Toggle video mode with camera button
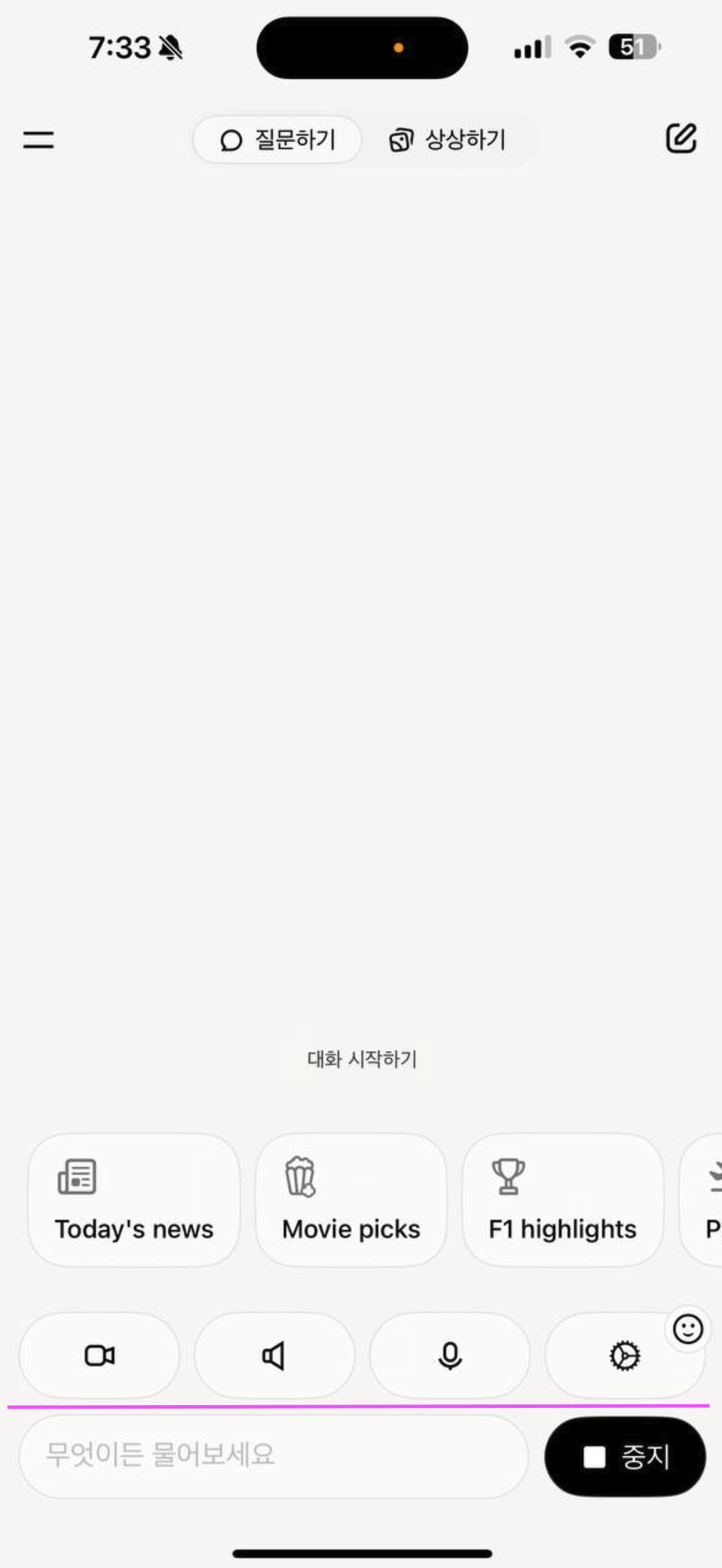Image resolution: width=722 pixels, height=1568 pixels. coord(98,1355)
